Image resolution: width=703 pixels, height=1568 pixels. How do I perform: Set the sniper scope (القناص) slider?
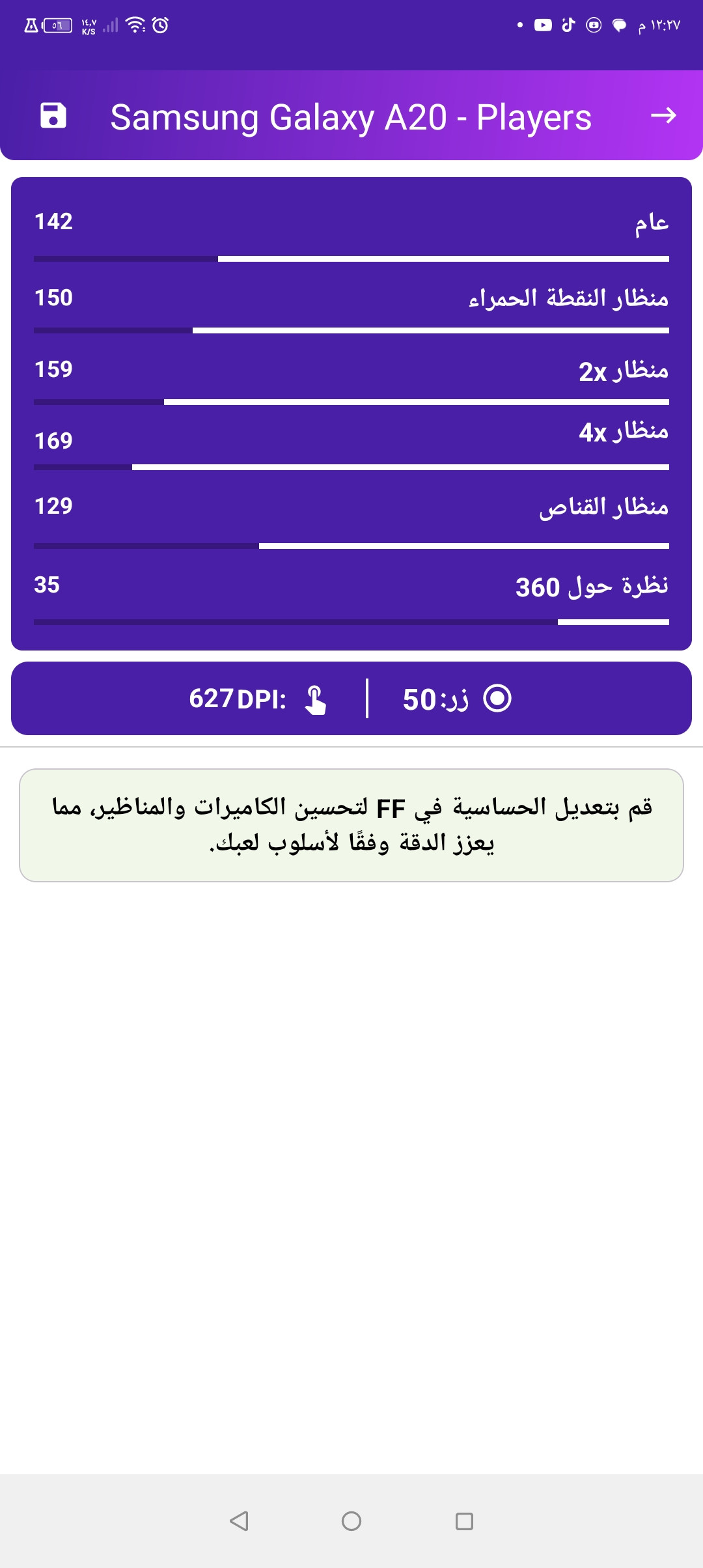(351, 546)
